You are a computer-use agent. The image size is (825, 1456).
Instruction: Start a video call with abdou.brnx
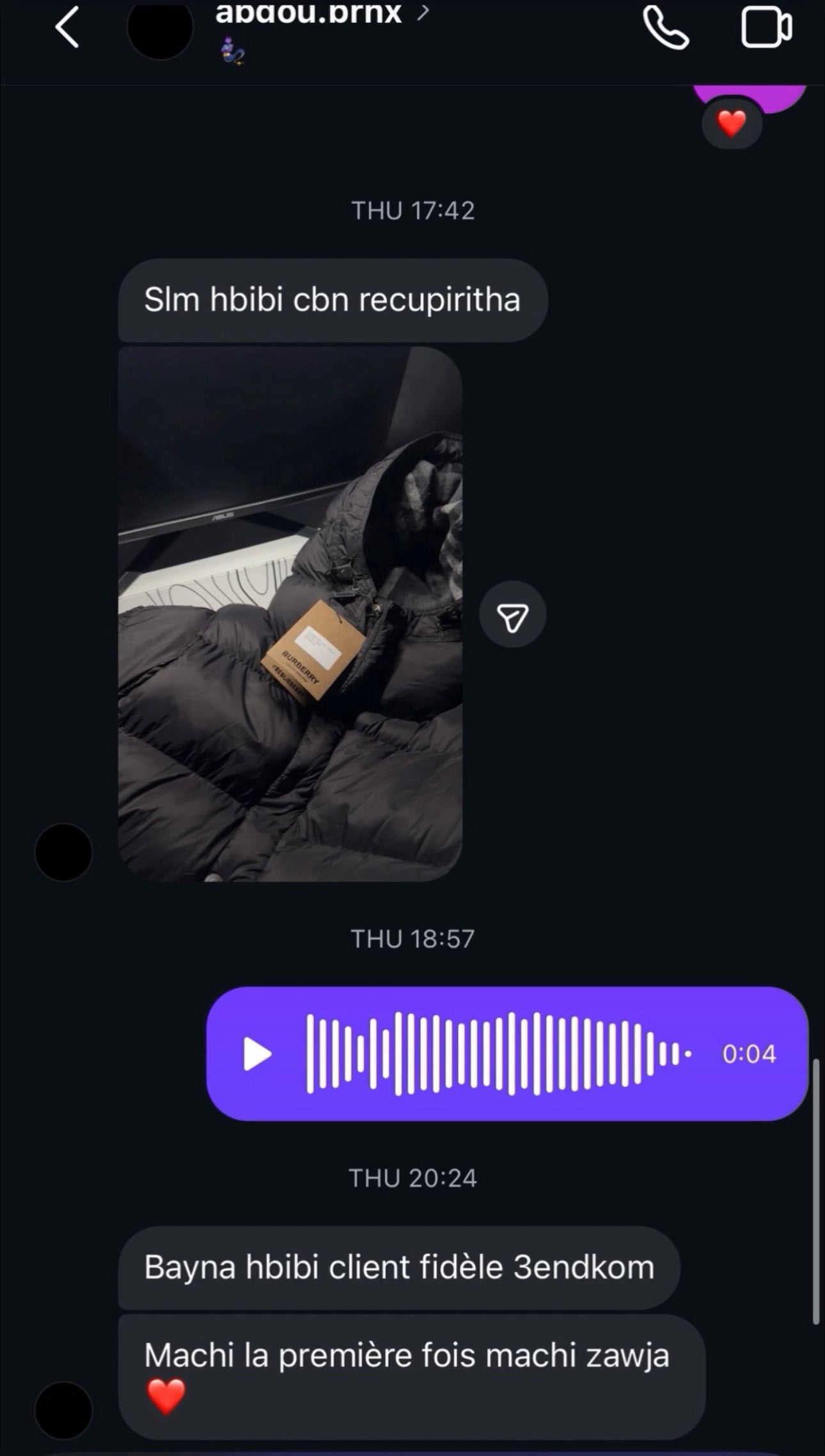766,28
